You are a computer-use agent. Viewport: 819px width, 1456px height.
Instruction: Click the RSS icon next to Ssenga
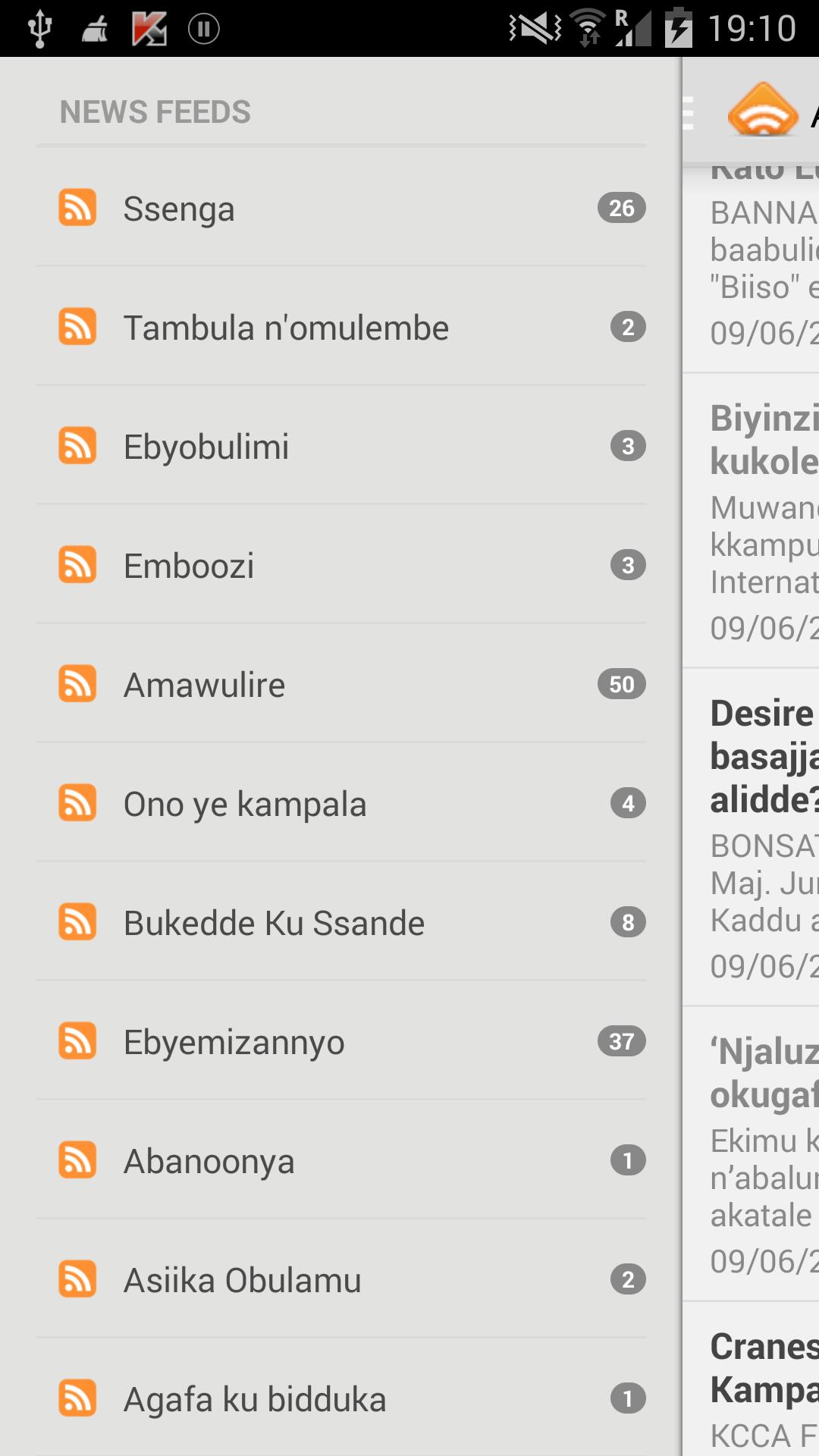pos(77,209)
